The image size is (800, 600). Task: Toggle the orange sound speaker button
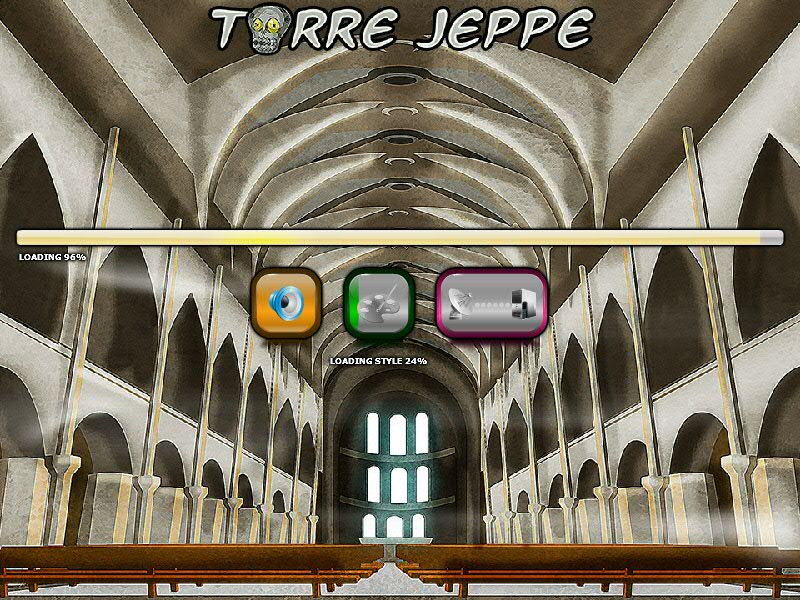point(286,302)
